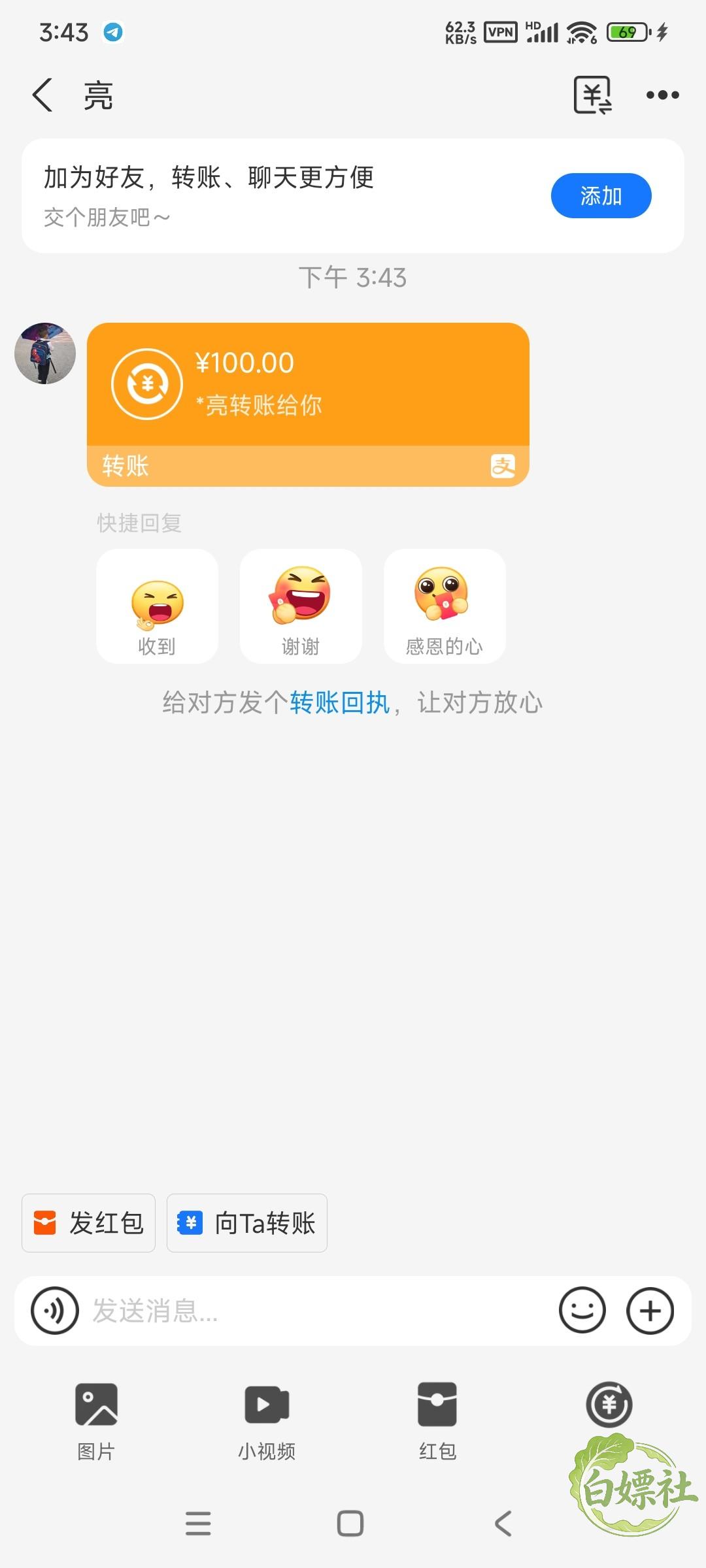Screen dimensions: 706x1568
Task: Tap 添加 to add 亮 as friend
Action: point(601,195)
